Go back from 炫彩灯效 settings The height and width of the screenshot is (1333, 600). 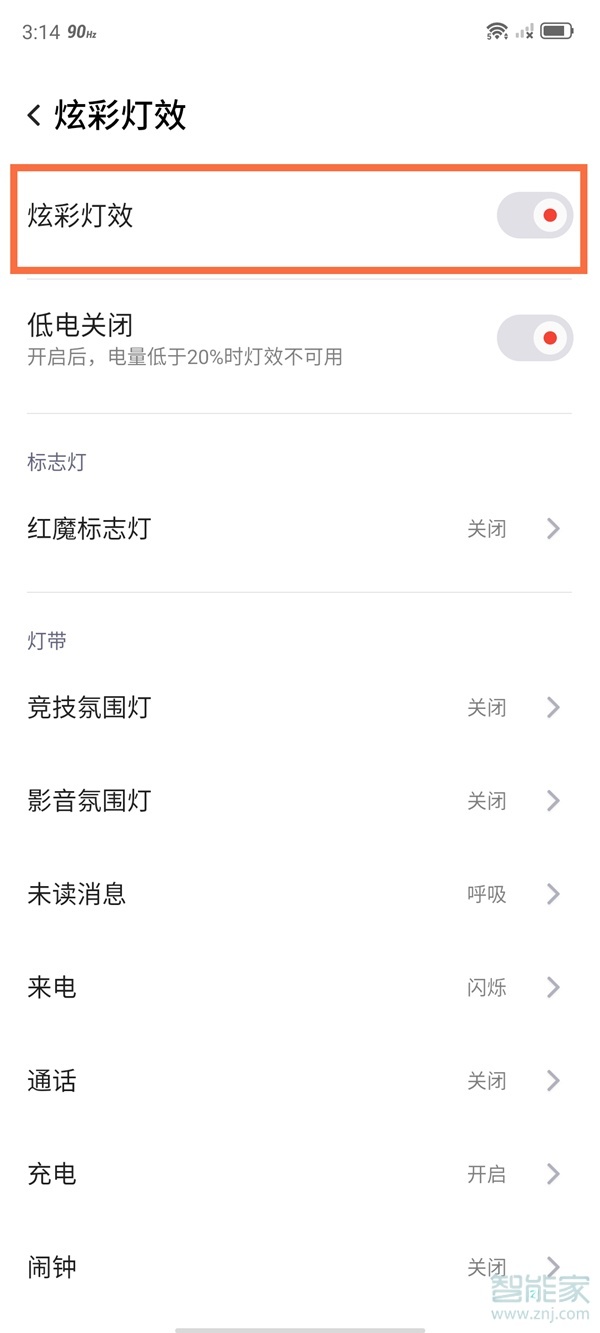[35, 116]
